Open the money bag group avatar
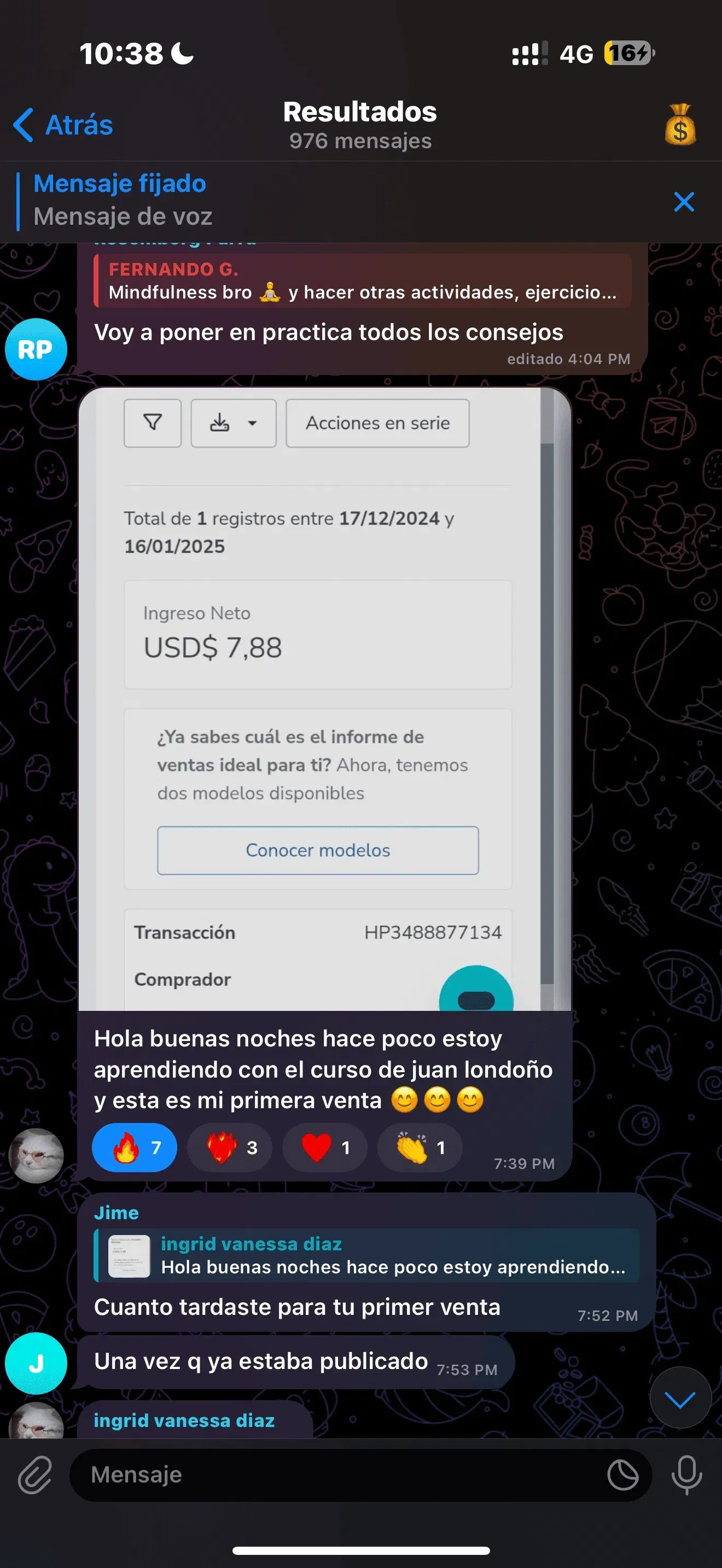This screenshot has height=1568, width=722. [x=680, y=125]
